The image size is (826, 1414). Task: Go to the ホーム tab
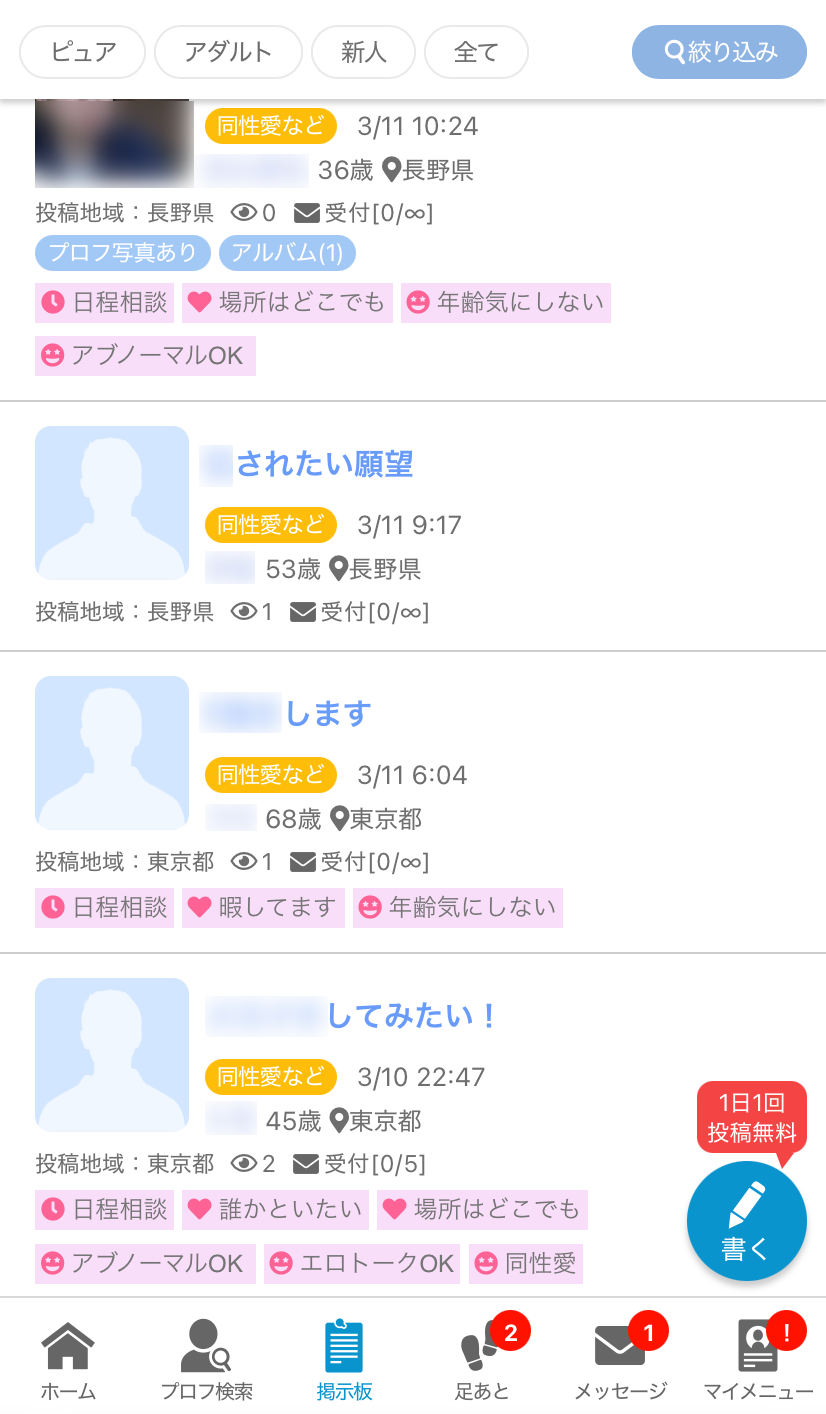coord(68,1359)
